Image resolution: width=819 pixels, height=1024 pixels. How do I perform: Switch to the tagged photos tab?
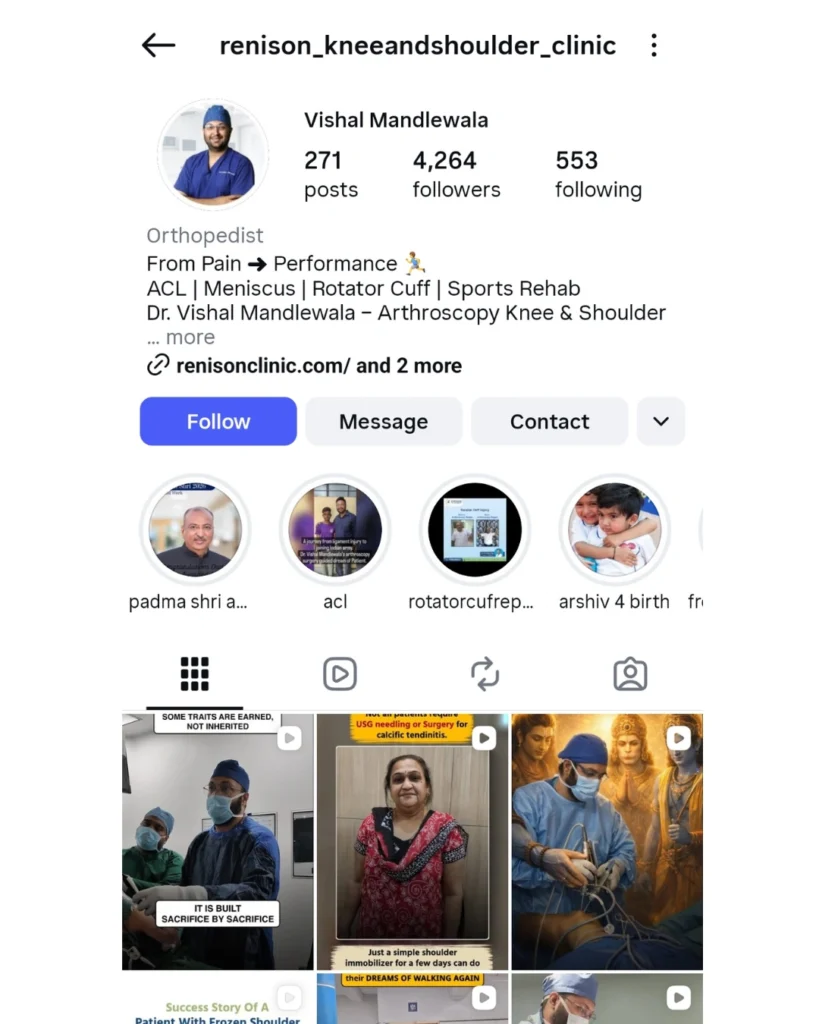tap(630, 674)
